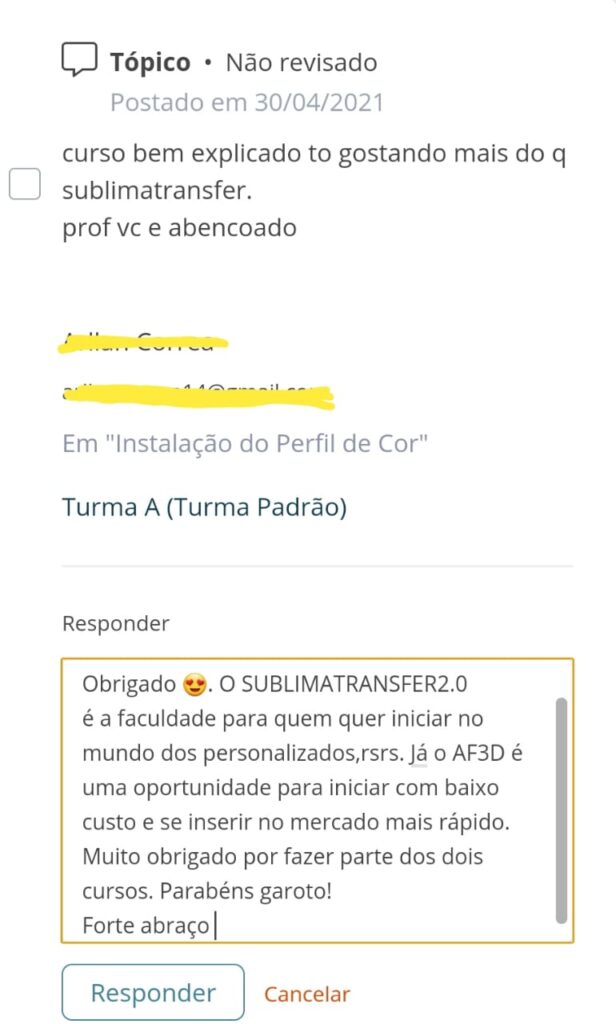Submit the reply with the Responder button
This screenshot has height=1024, width=616.
153,993
